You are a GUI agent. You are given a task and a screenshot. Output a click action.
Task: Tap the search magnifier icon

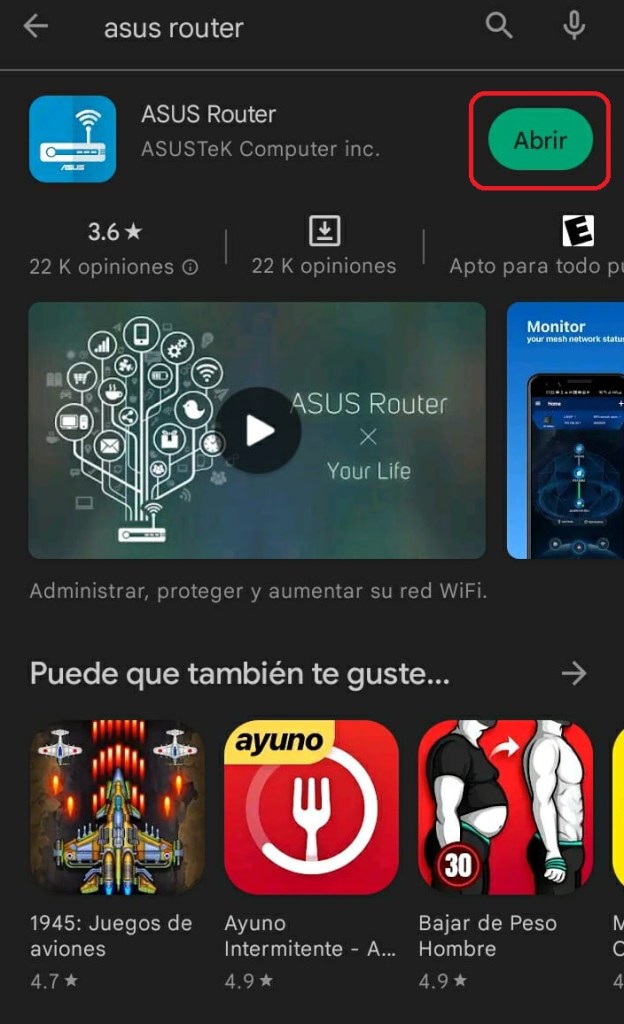pyautogui.click(x=499, y=27)
